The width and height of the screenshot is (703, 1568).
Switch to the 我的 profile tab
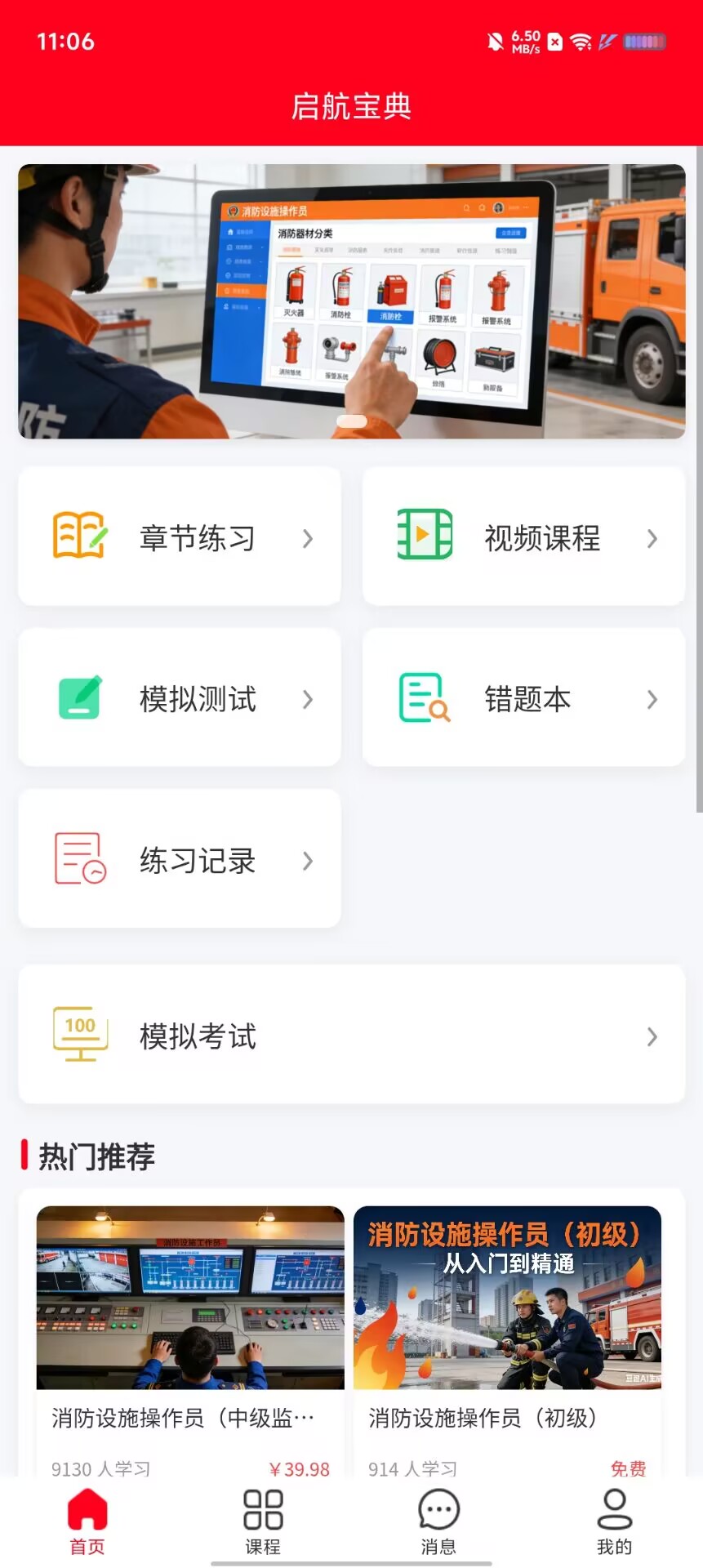(x=614, y=1522)
